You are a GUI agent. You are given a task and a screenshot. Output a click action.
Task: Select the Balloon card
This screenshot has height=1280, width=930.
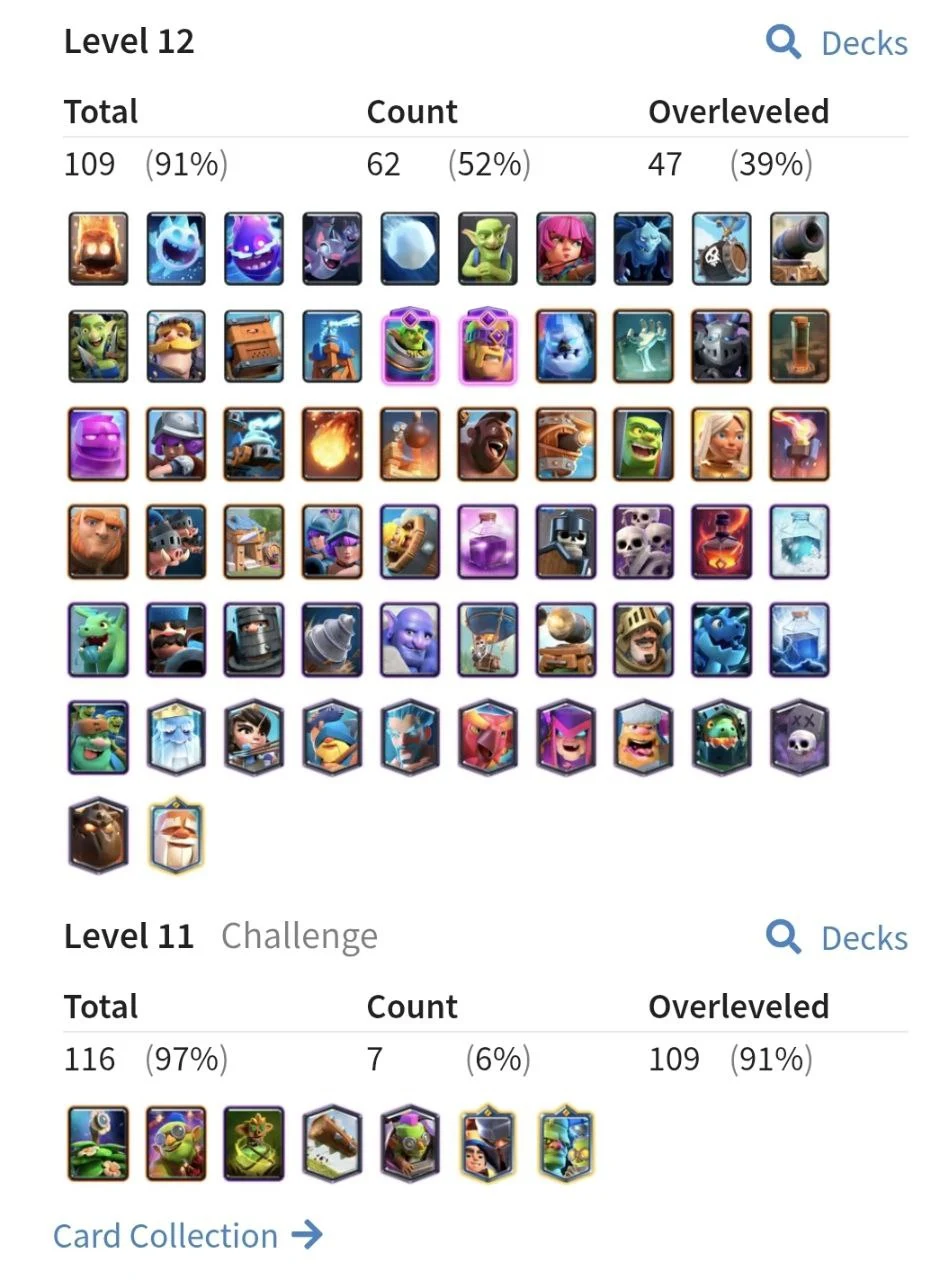(x=488, y=639)
